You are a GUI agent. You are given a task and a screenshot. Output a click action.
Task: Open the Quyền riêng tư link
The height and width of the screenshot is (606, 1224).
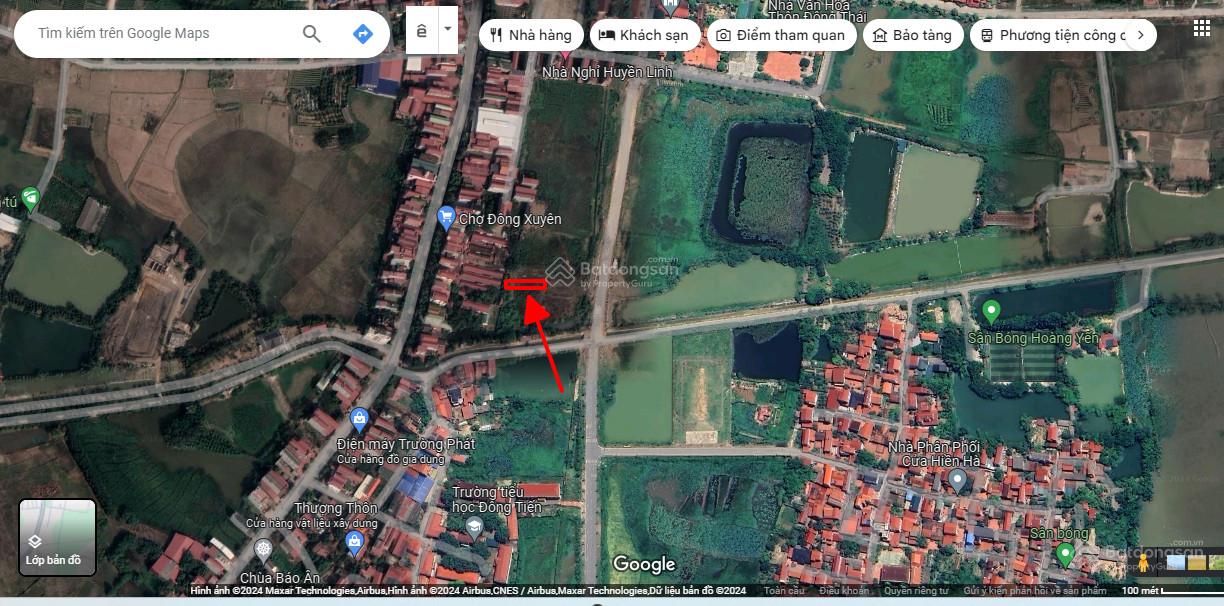[916, 591]
